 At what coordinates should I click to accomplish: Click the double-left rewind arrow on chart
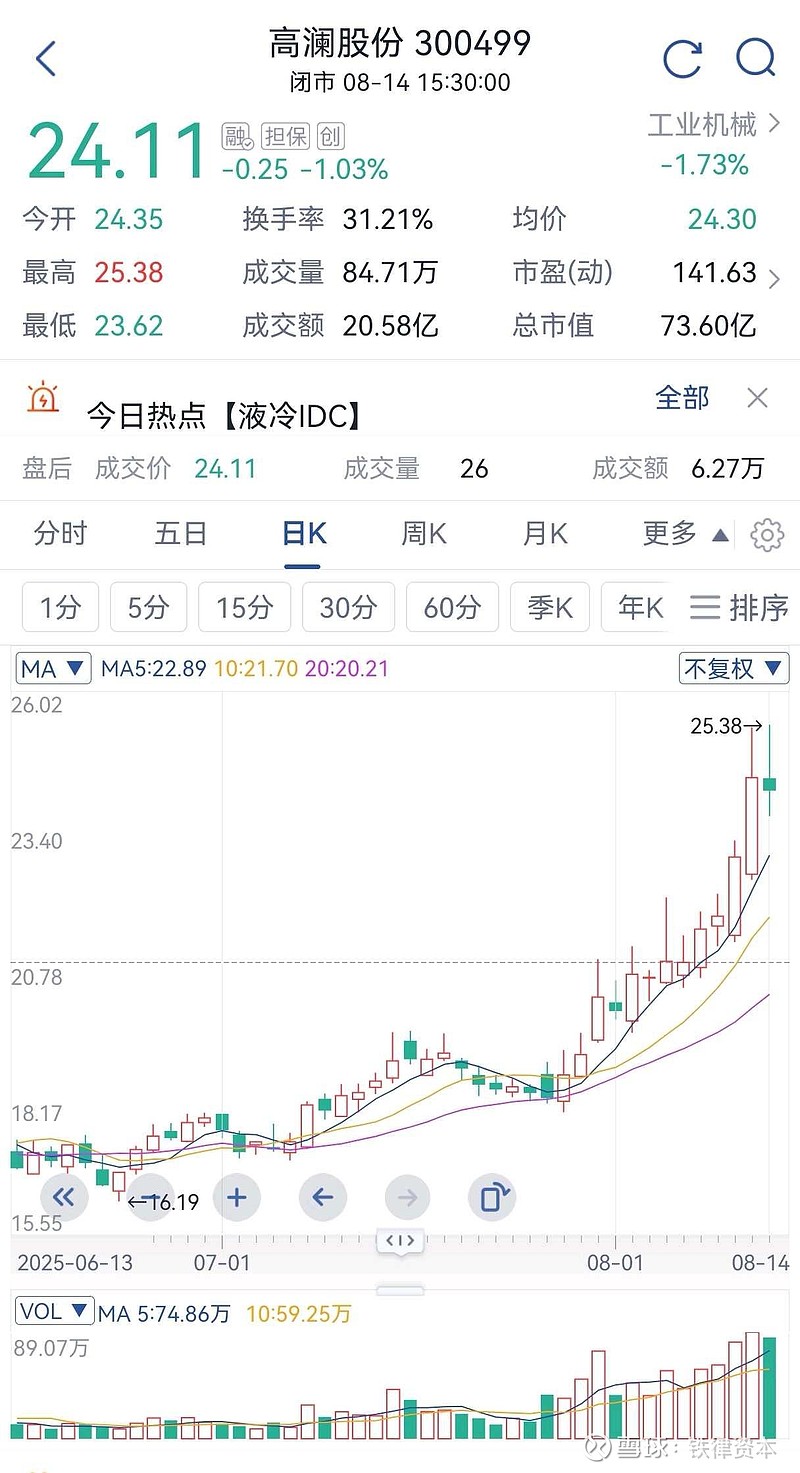(x=63, y=1197)
